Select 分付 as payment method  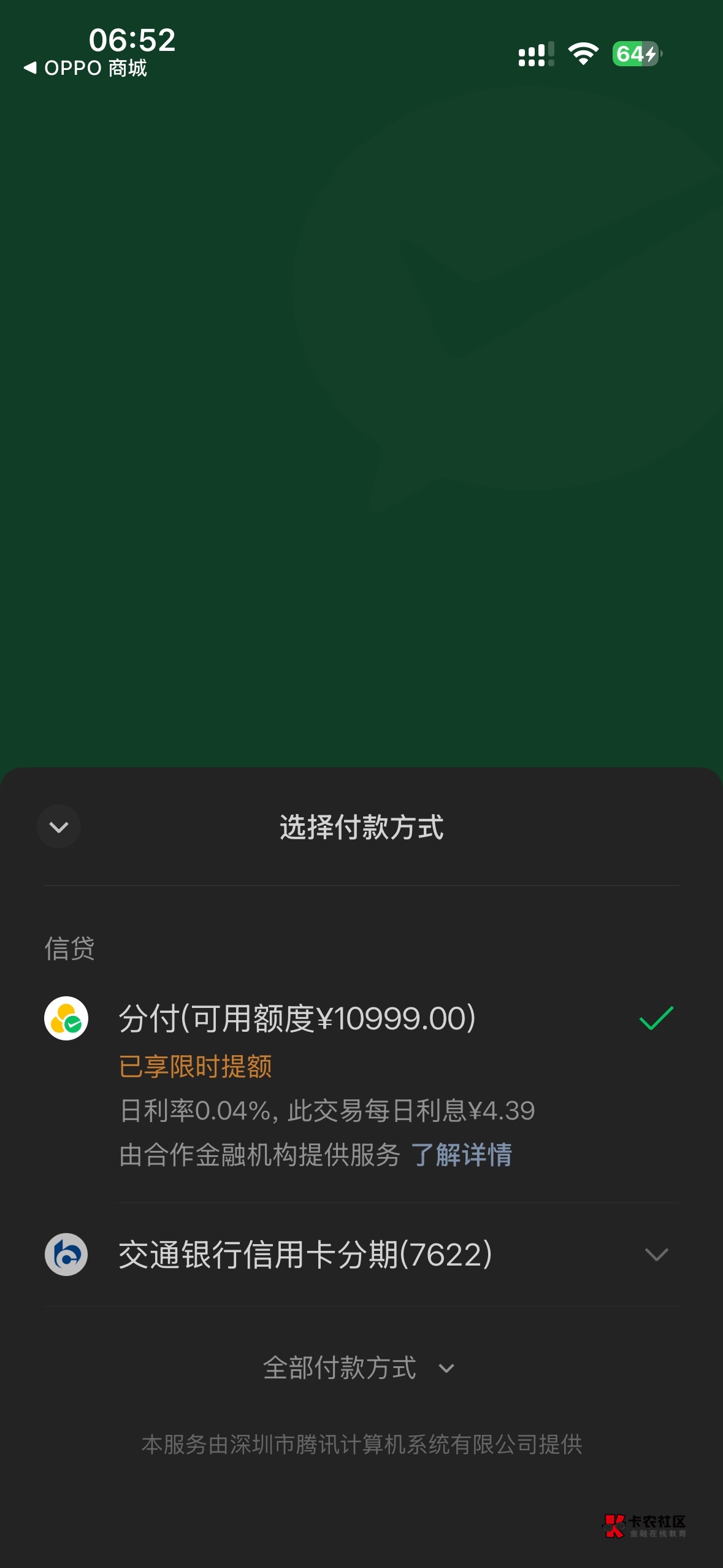297,1018
